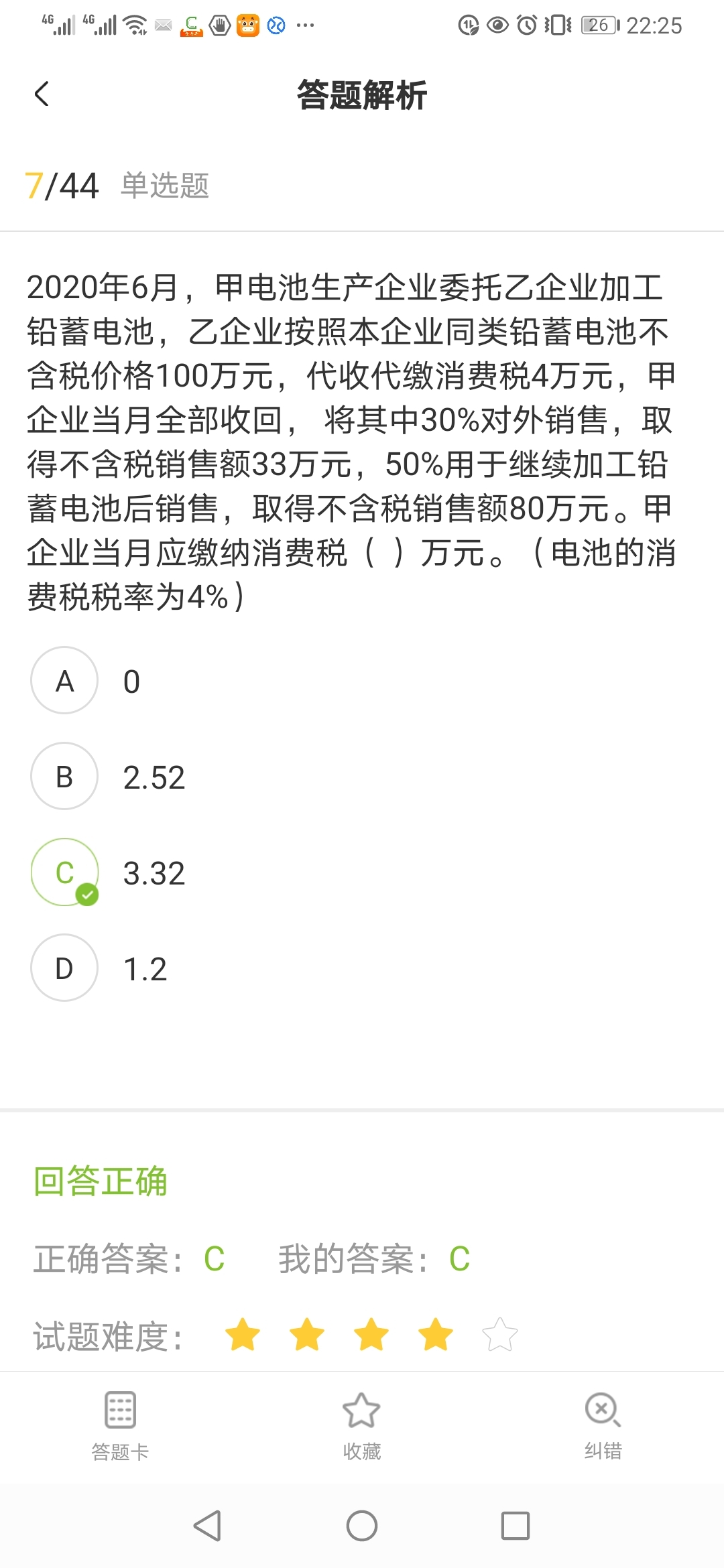724x1568 pixels.
Task: Open the recent apps view
Action: point(516,1526)
